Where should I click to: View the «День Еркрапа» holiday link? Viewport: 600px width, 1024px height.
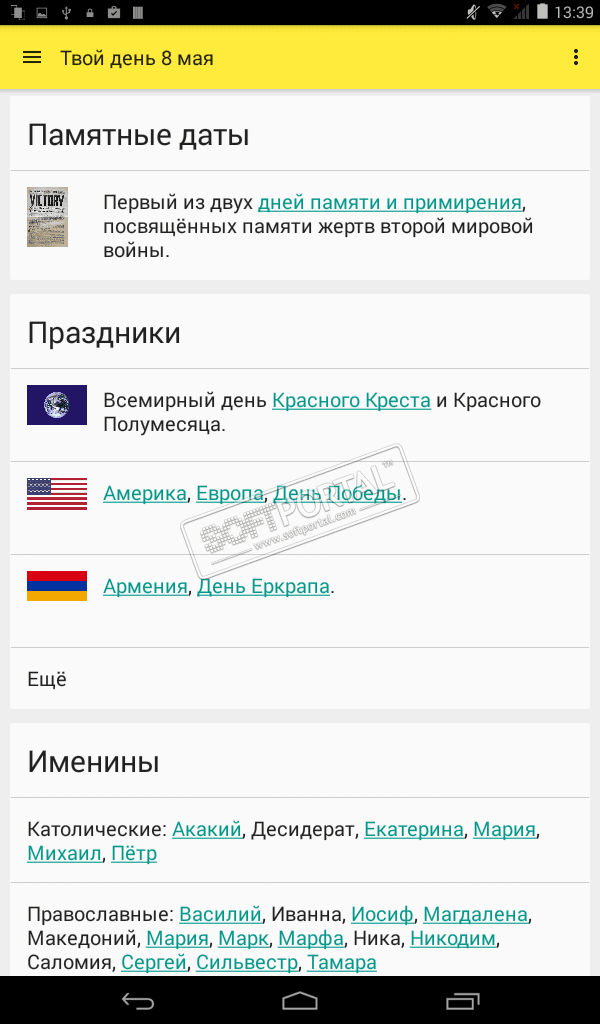(x=263, y=587)
